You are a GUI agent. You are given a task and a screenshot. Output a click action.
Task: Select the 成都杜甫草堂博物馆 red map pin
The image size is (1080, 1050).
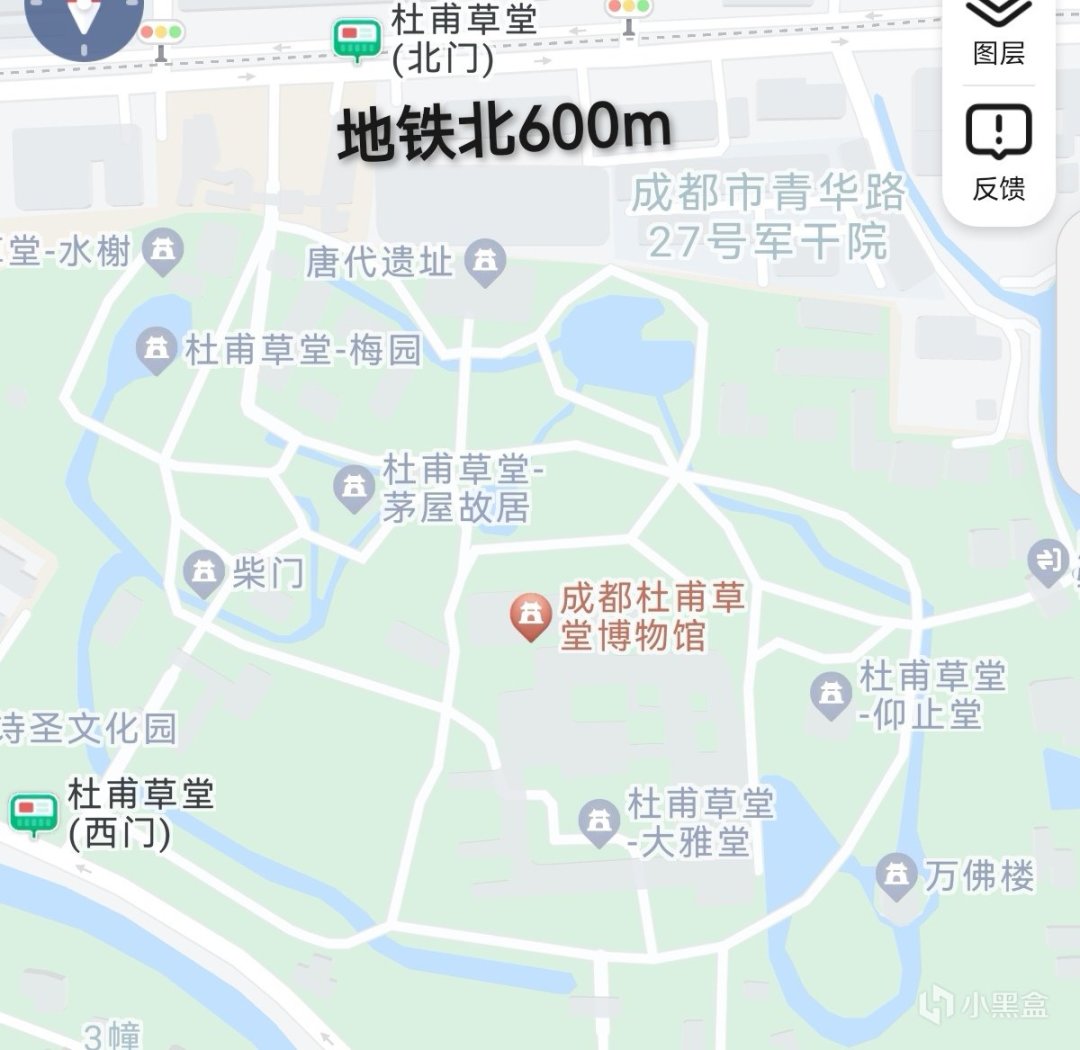point(529,616)
